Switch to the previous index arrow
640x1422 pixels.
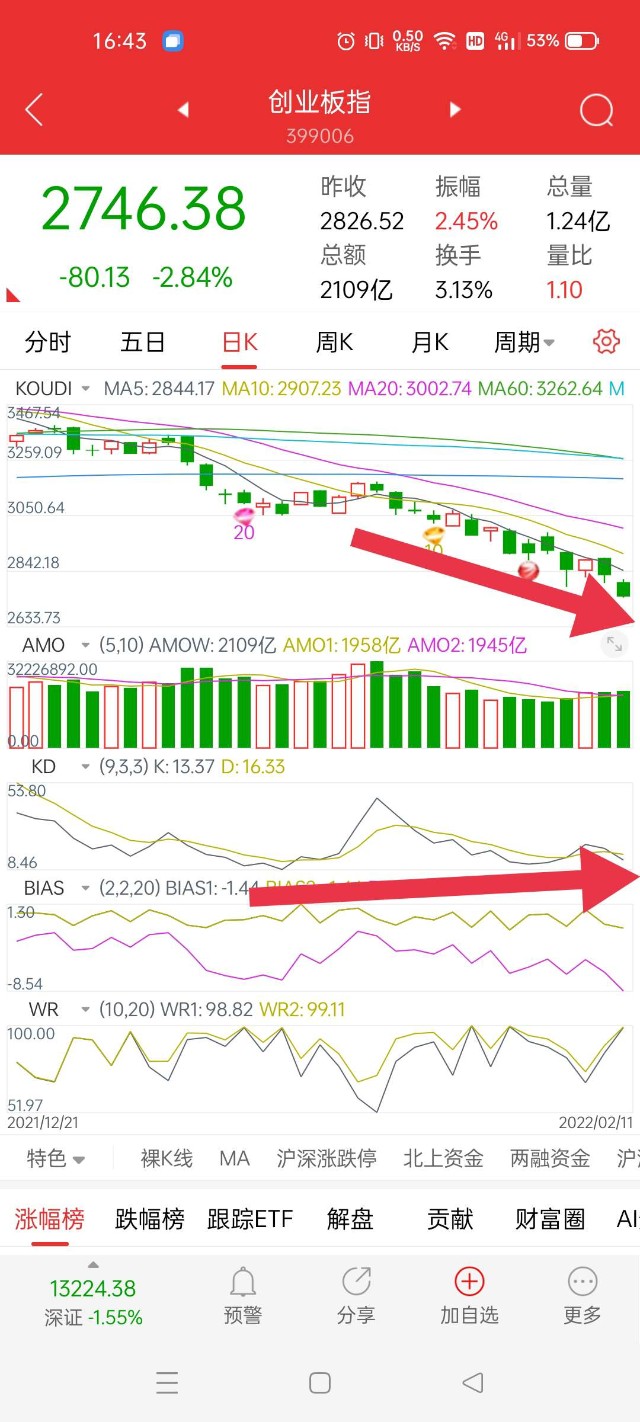(x=183, y=110)
